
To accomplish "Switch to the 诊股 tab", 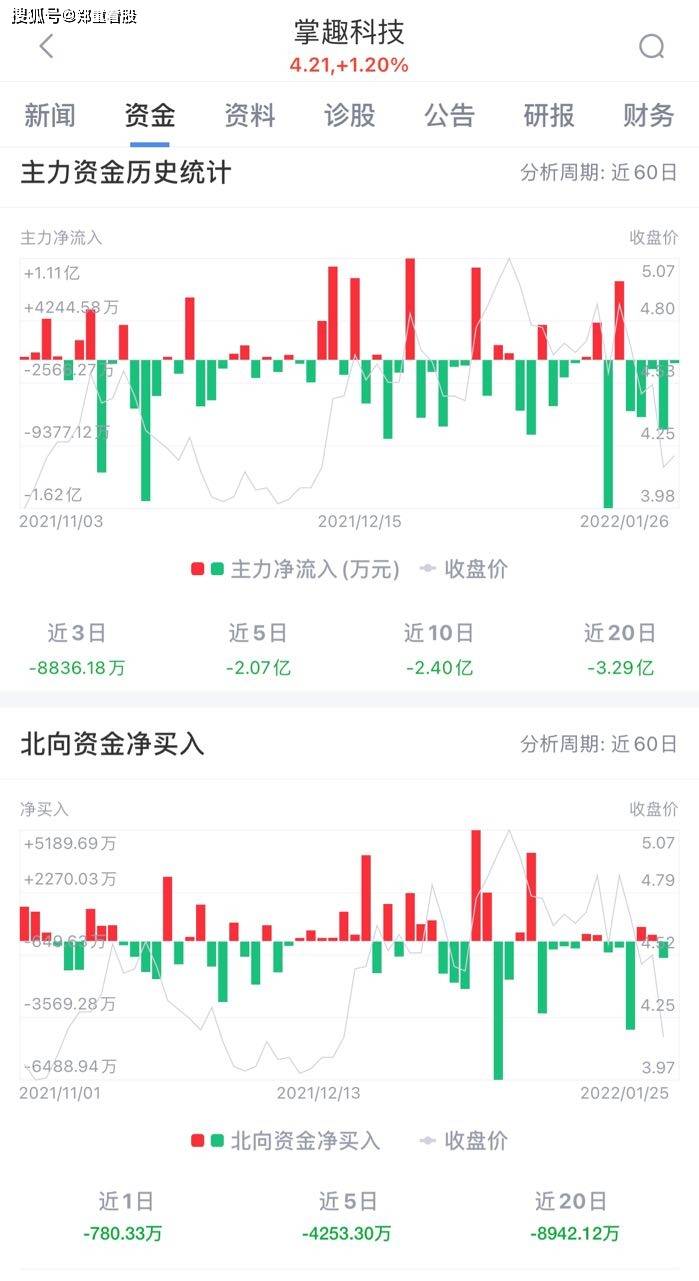I will coord(350,116).
